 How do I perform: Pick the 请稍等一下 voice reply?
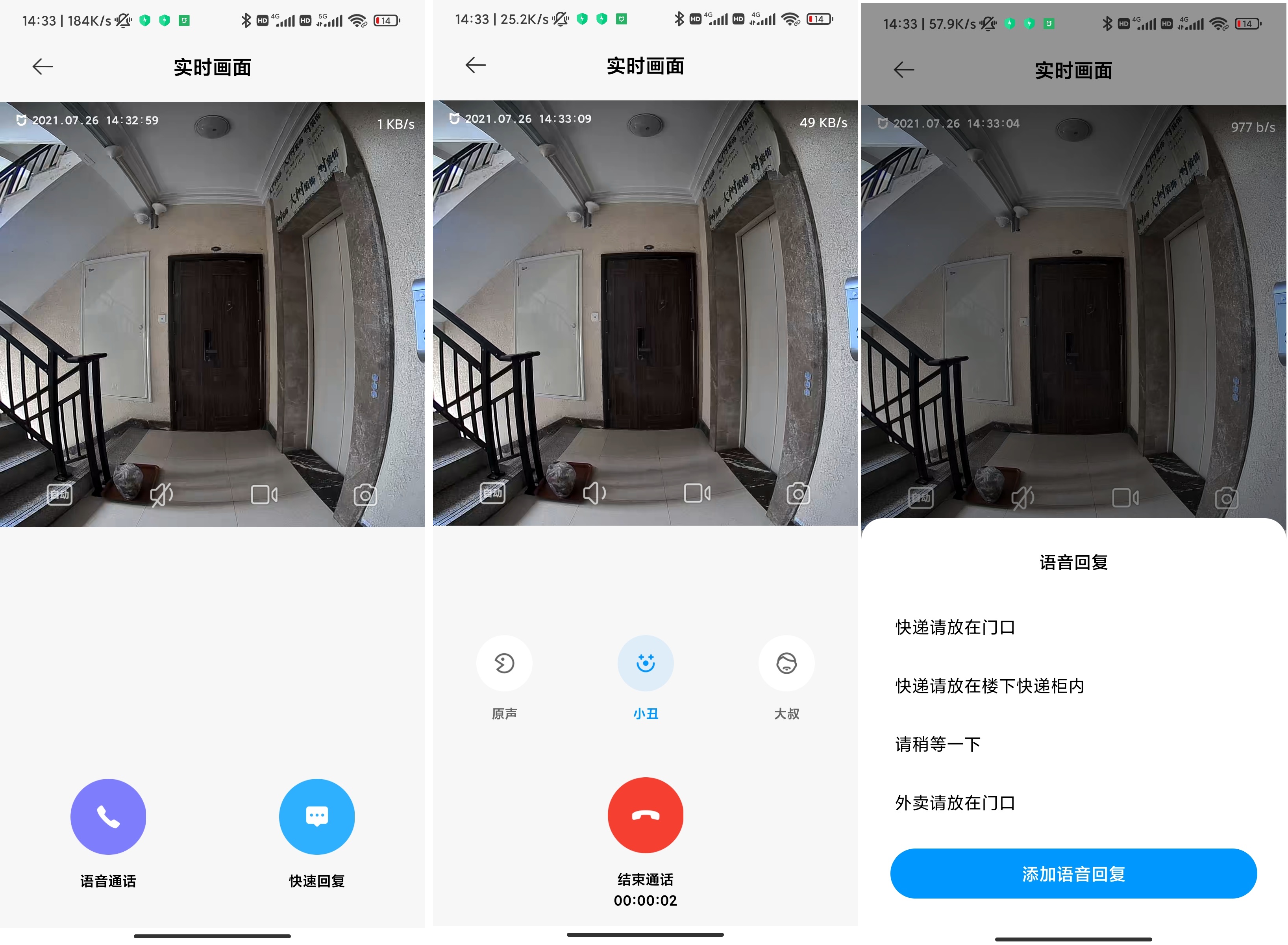937,744
